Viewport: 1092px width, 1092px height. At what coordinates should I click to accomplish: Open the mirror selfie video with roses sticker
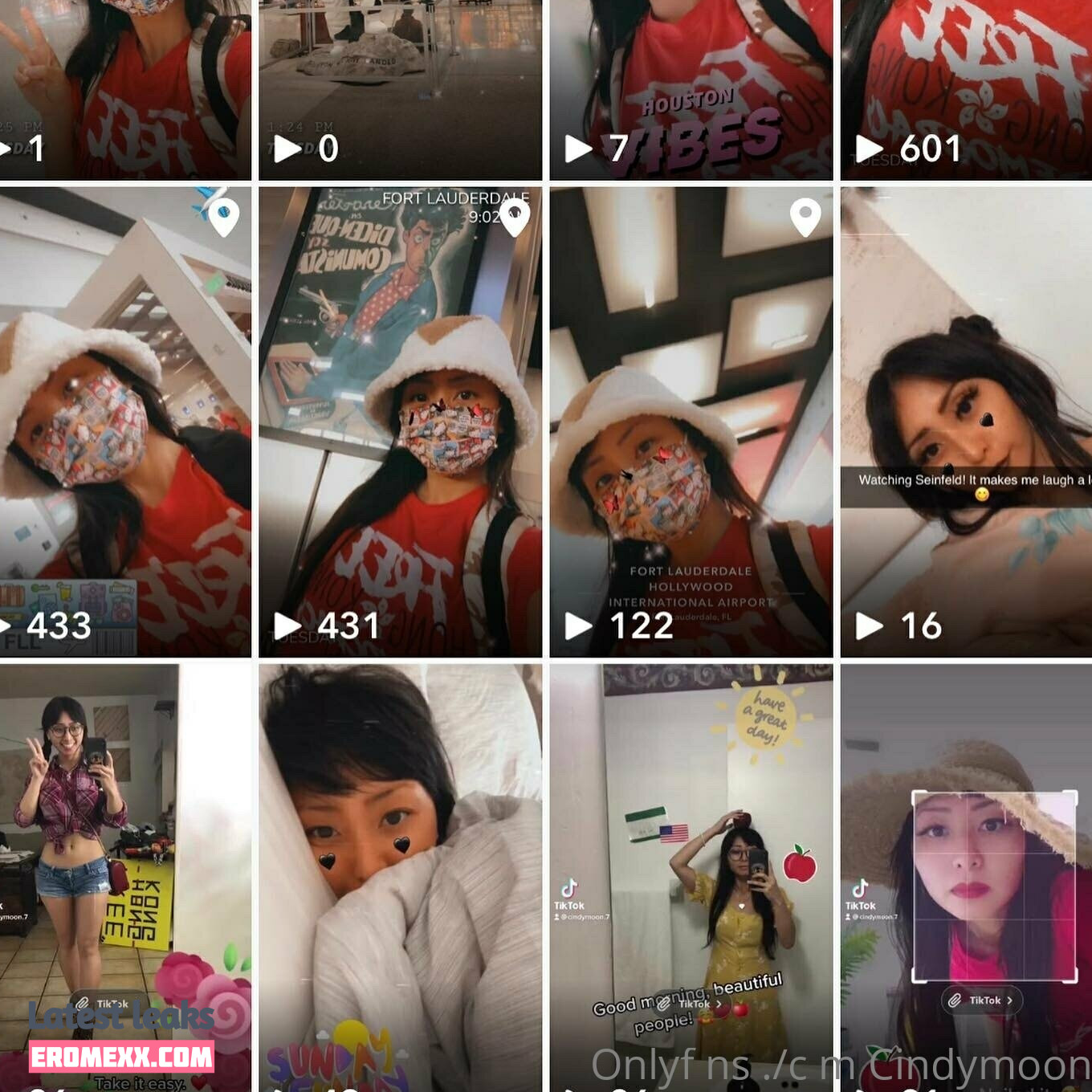(125, 875)
